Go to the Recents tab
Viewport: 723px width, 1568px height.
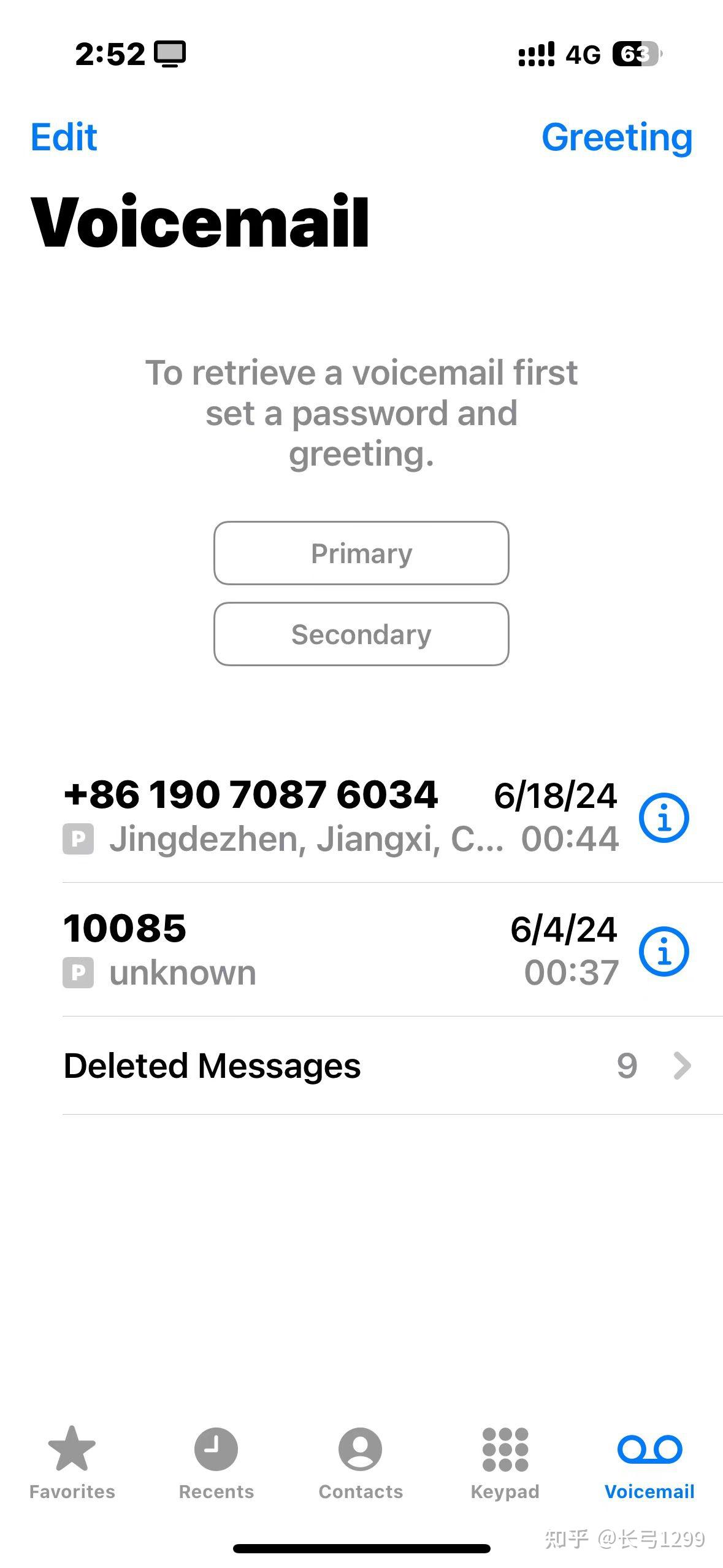click(216, 1463)
